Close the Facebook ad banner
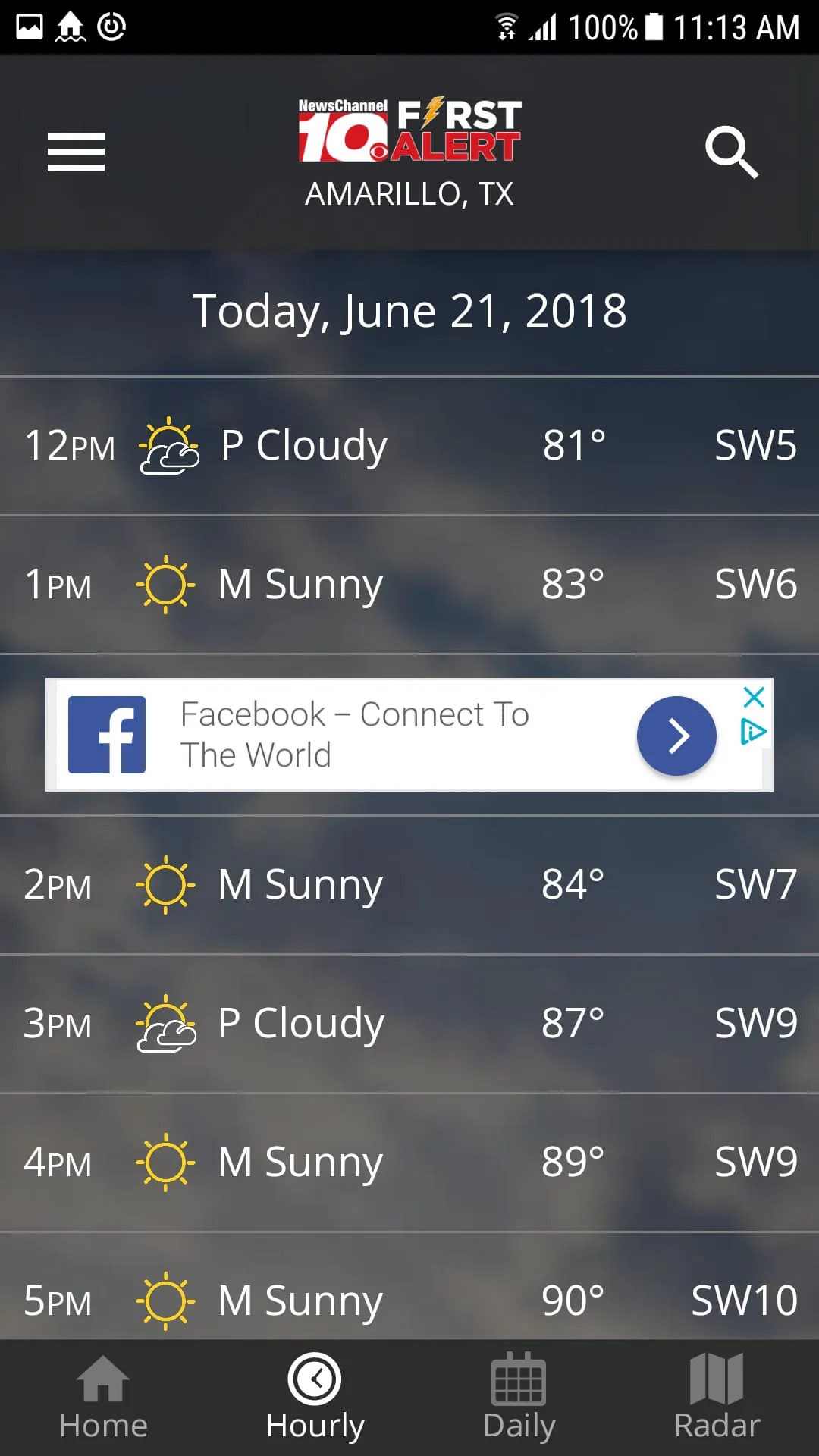 click(754, 697)
